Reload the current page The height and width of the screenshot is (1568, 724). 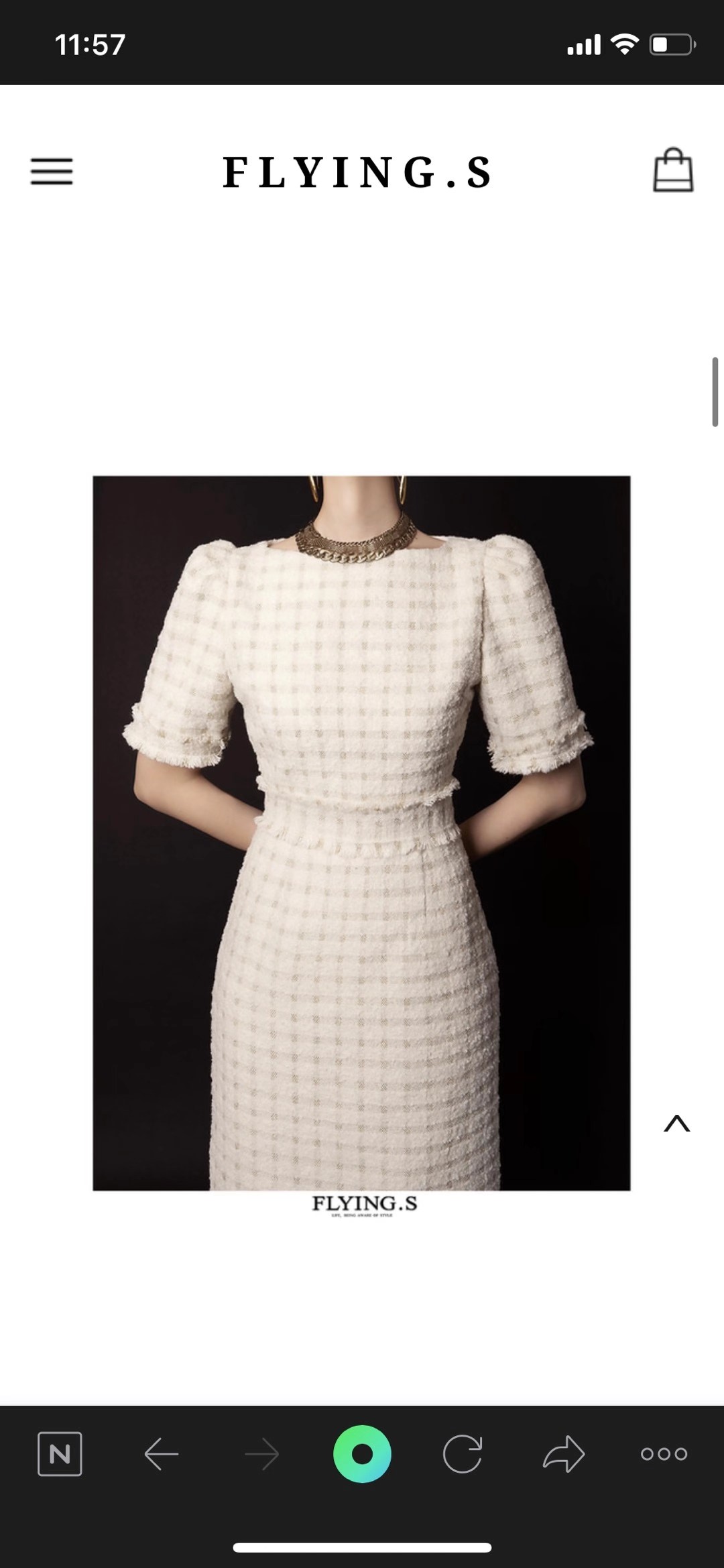(463, 1454)
